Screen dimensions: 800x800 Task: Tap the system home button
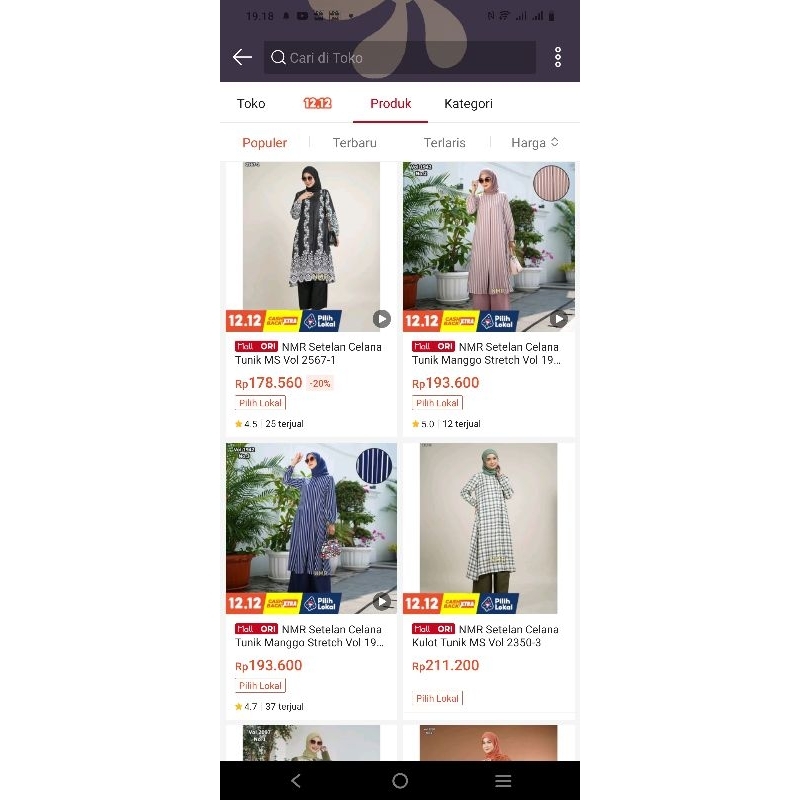400,781
